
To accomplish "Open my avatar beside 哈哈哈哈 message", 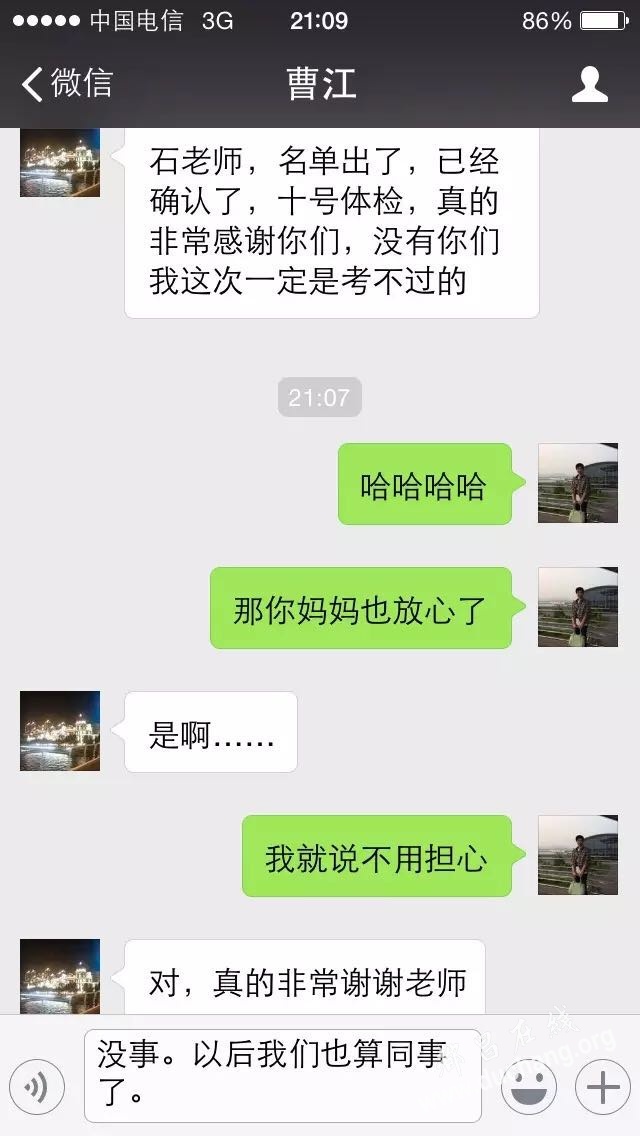I will (x=578, y=483).
